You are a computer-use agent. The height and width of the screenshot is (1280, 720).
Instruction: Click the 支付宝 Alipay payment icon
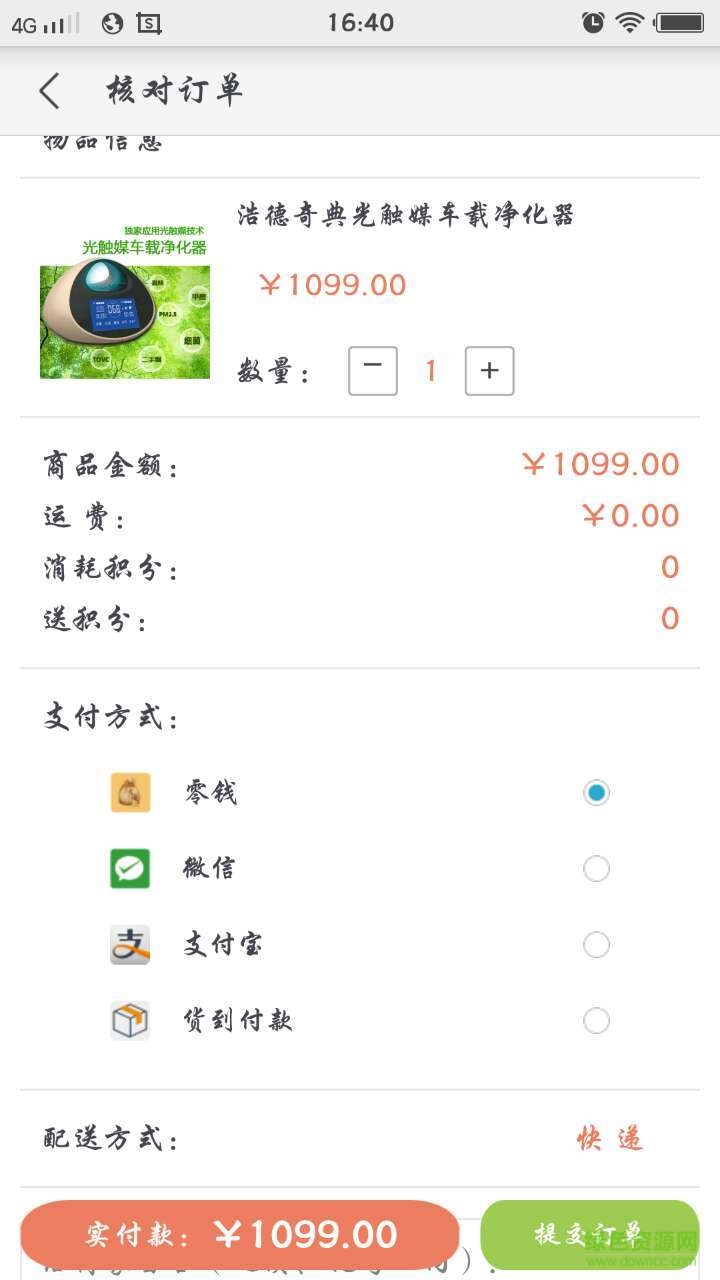click(130, 944)
